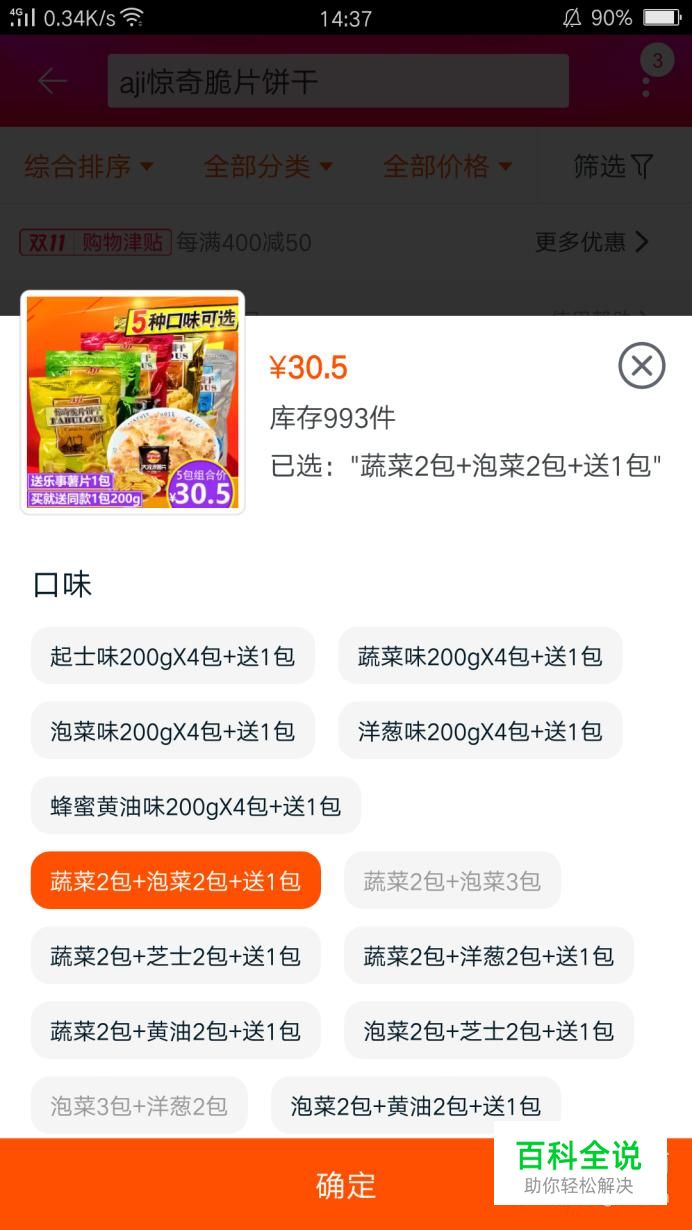Select 洋葱味200gX4包+送1包 chip
This screenshot has height=1230, width=692.
[x=480, y=731]
